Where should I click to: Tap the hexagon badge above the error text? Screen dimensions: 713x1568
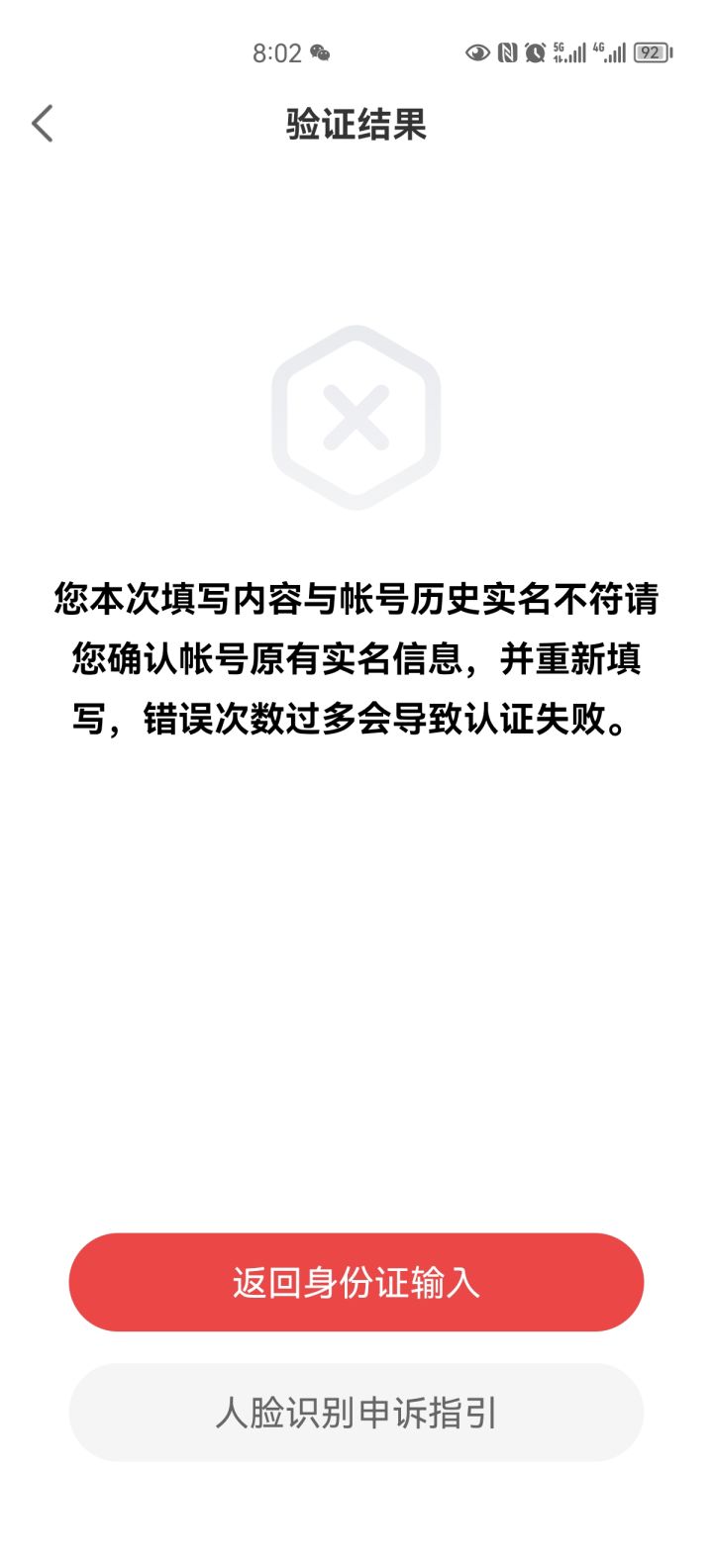(355, 416)
